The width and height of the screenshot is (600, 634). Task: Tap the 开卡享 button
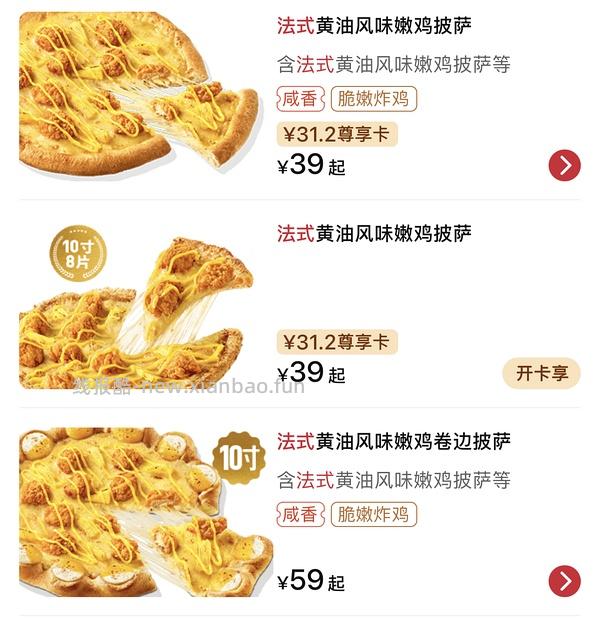pos(541,373)
